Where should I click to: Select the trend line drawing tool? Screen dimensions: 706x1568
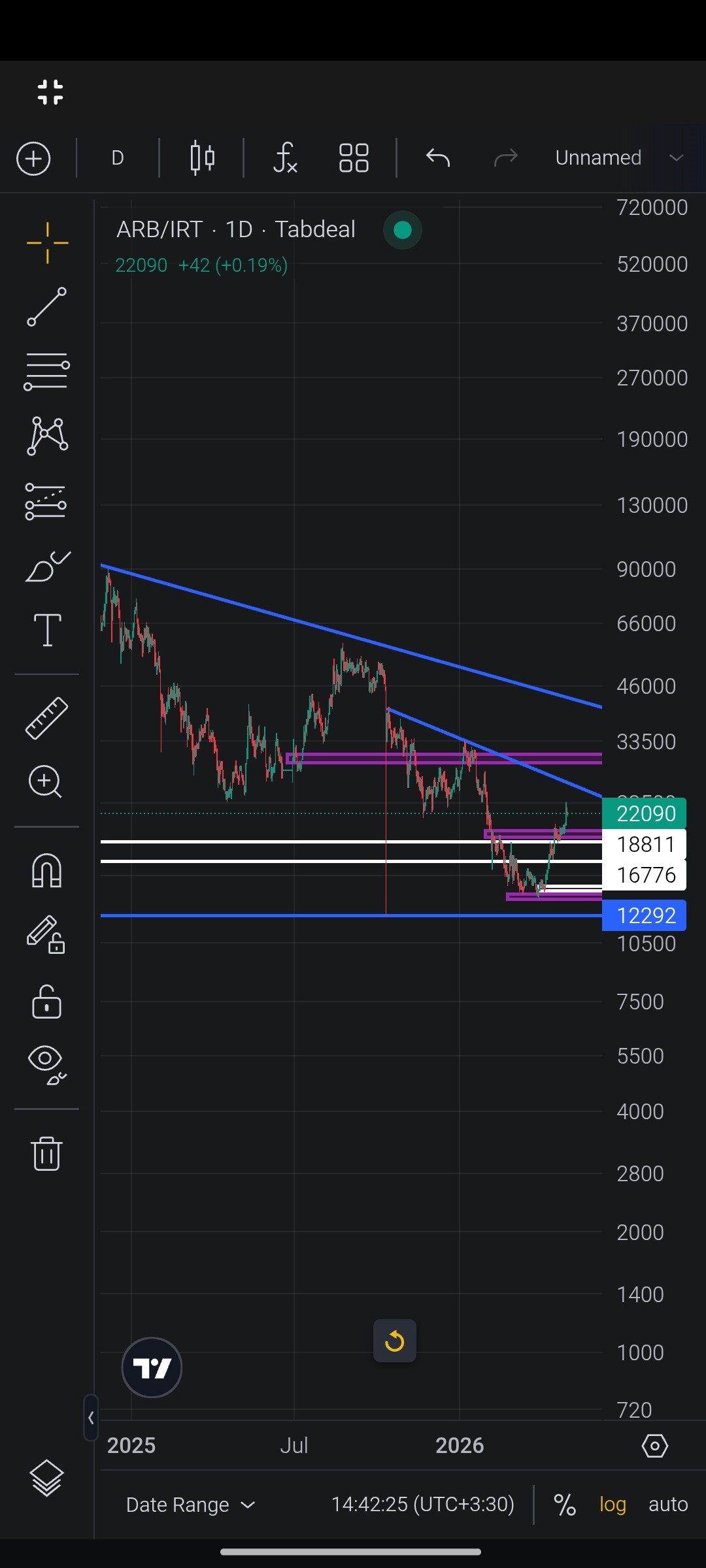(47, 306)
